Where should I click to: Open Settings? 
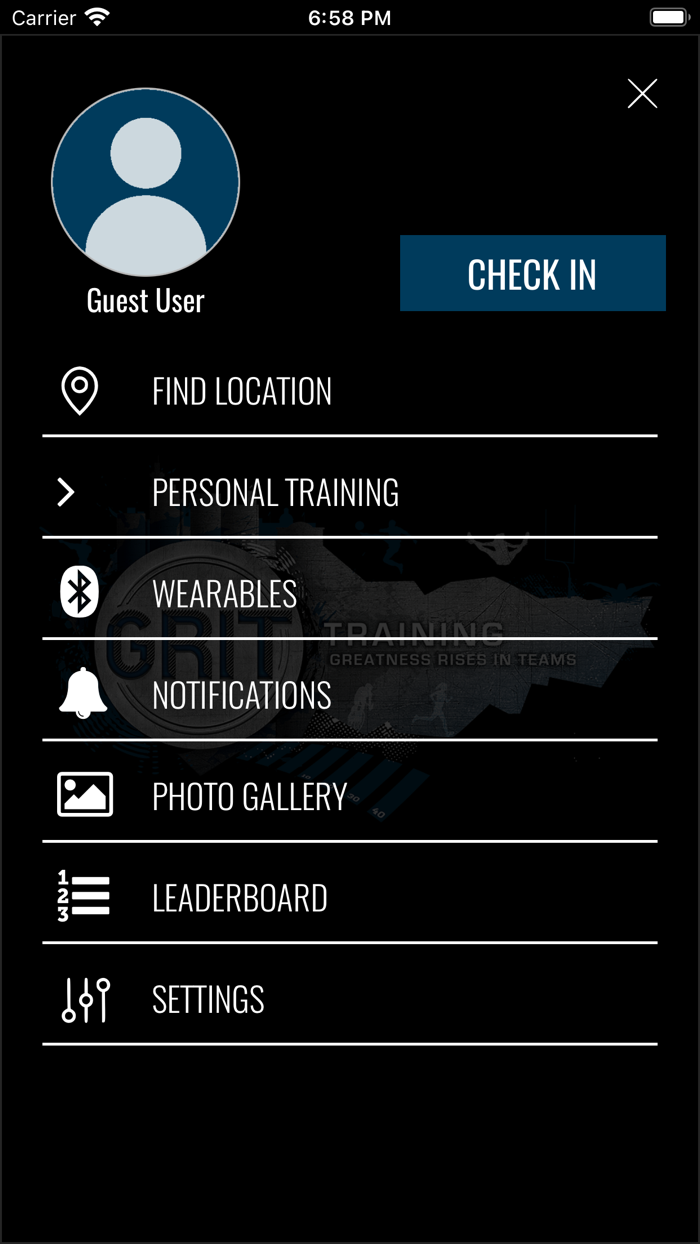click(208, 999)
